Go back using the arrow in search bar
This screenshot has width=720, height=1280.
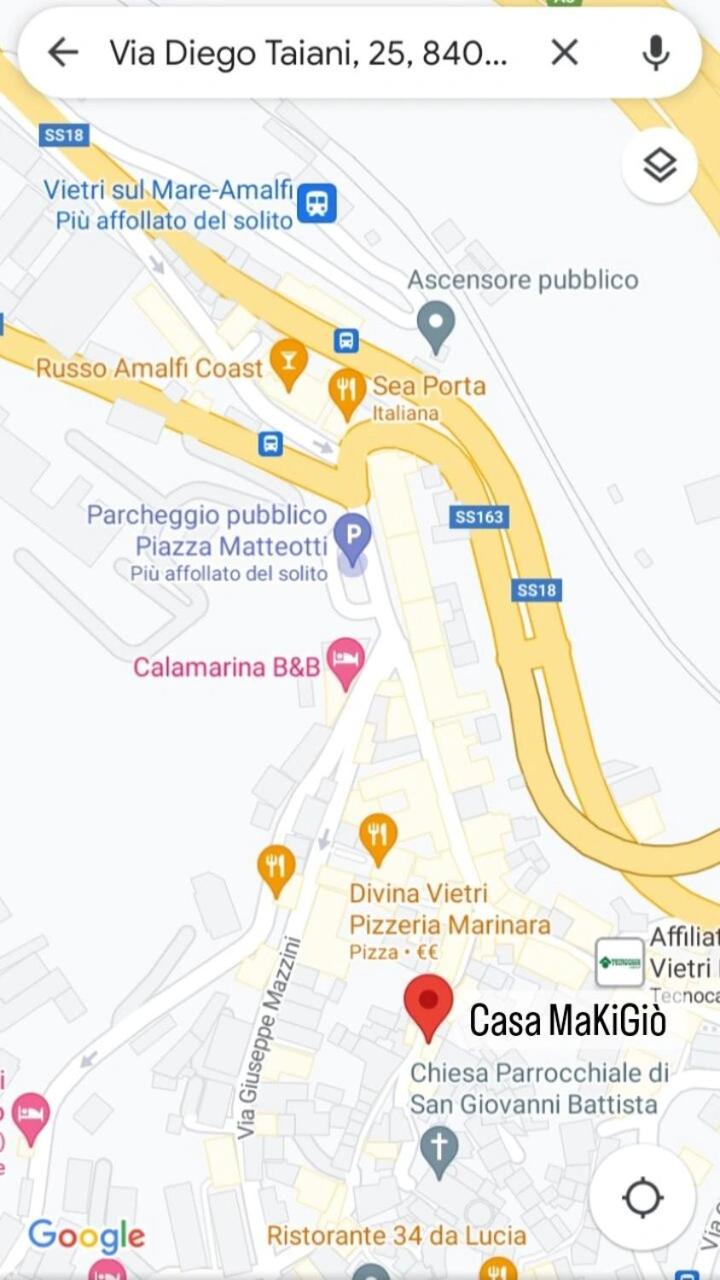(x=63, y=52)
